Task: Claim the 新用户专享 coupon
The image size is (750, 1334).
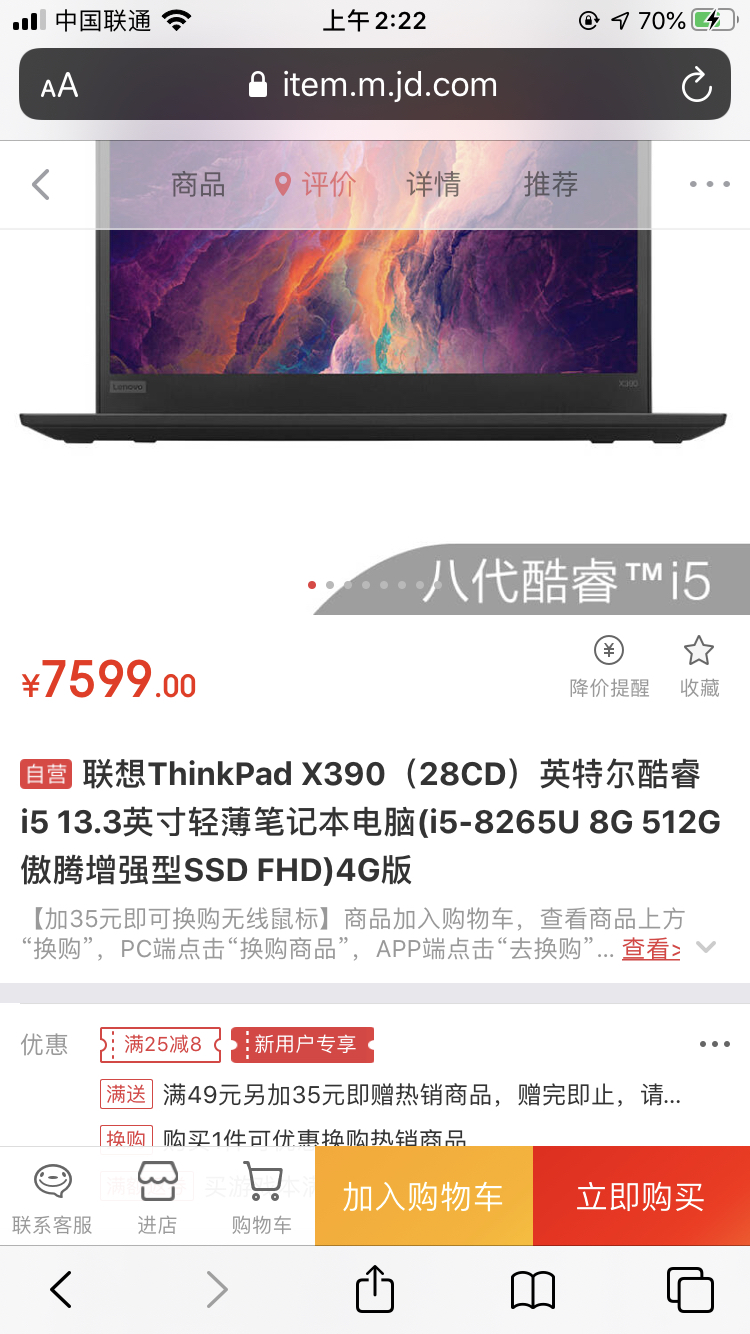Action: pos(303,1045)
